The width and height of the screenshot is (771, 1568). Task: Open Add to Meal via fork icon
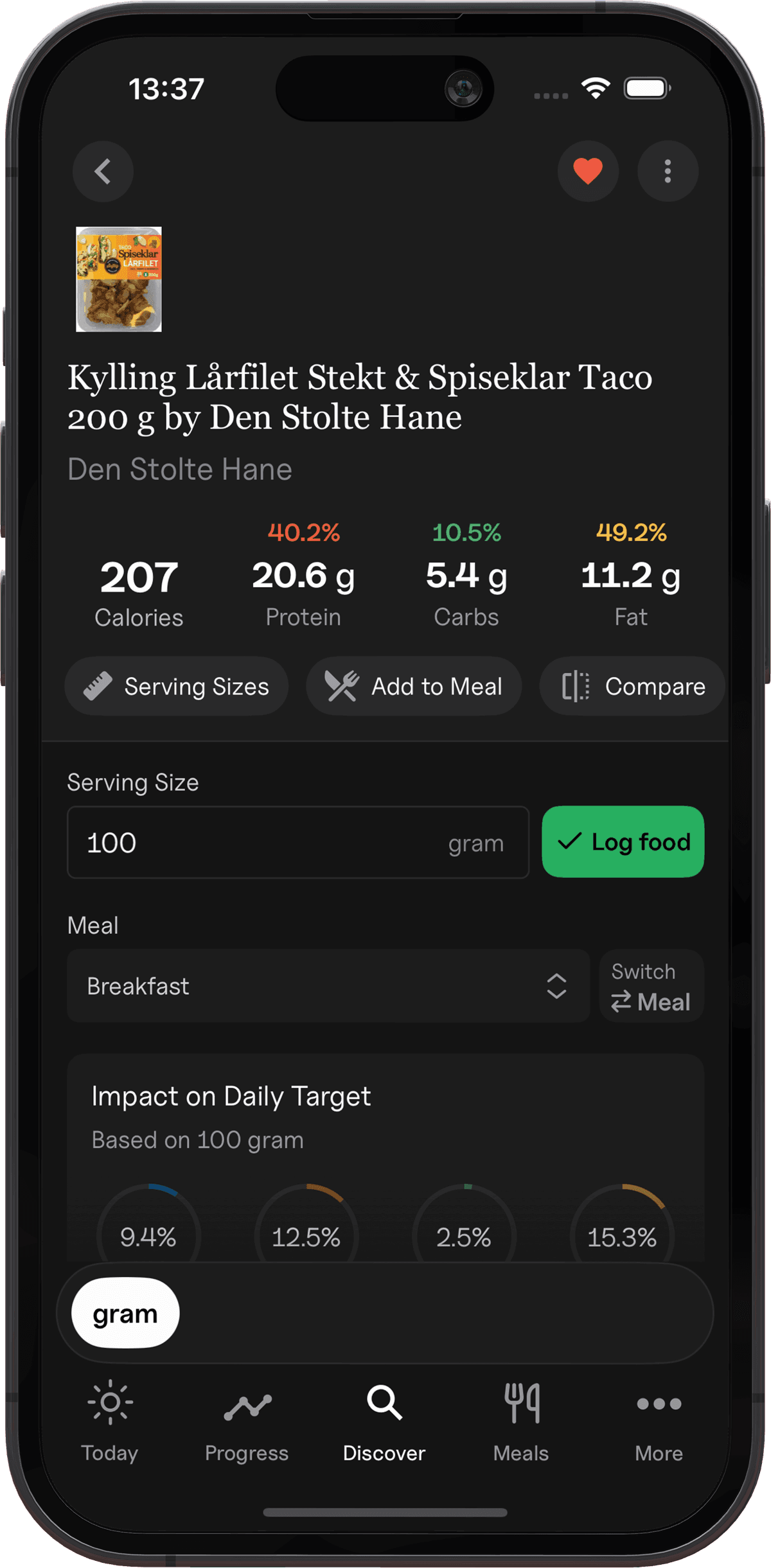point(341,686)
